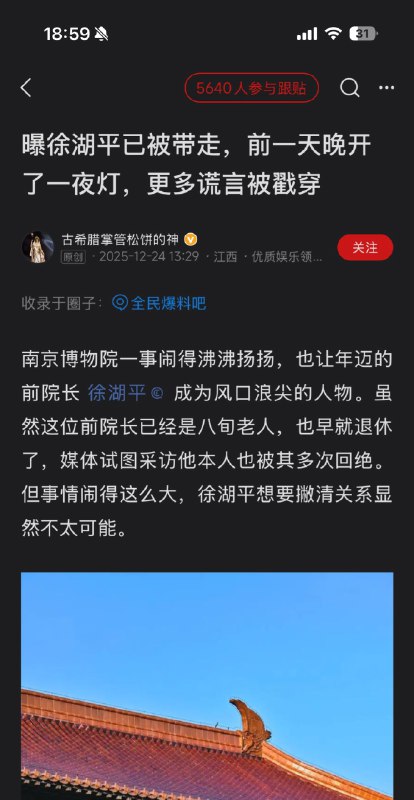Tap the search magnifier icon
The image size is (414, 800).
coord(350,88)
